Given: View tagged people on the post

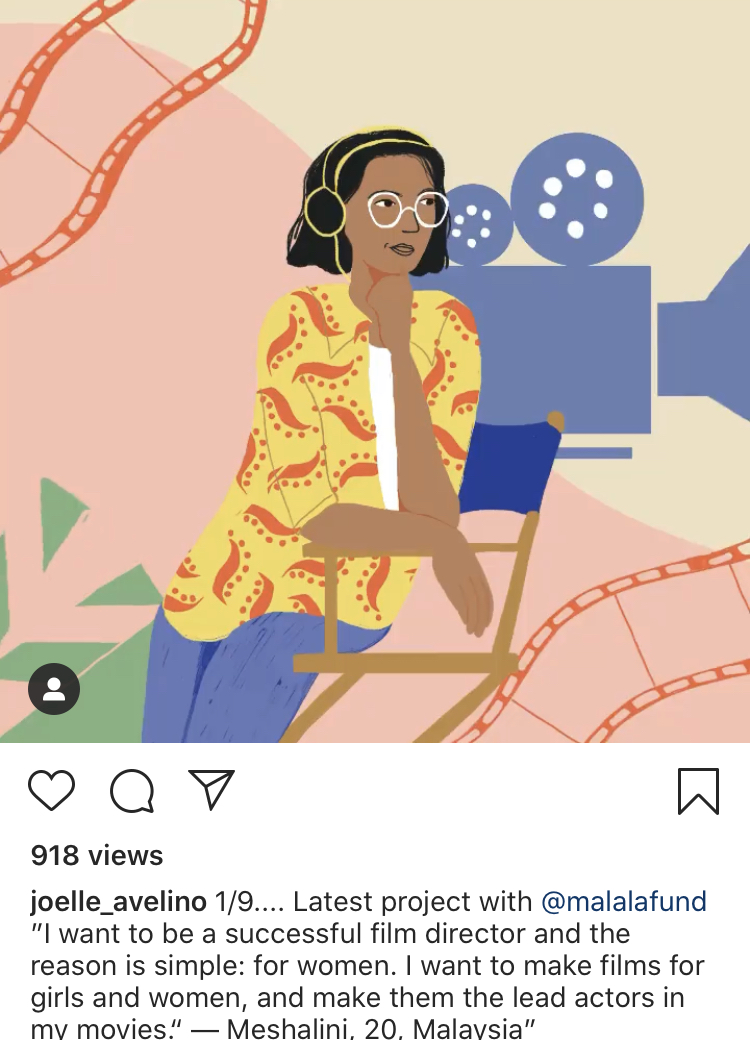Looking at the screenshot, I should (54, 689).
